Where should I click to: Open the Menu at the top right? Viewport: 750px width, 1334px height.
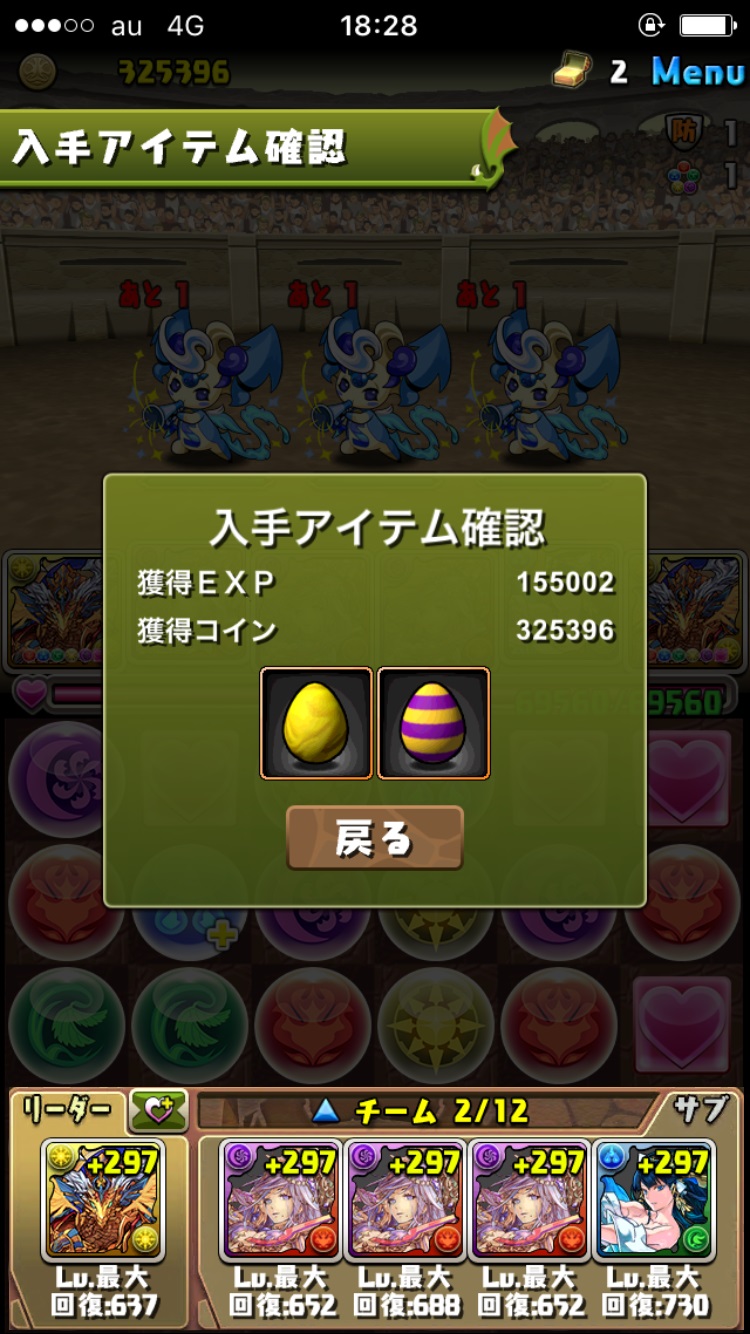tap(698, 71)
